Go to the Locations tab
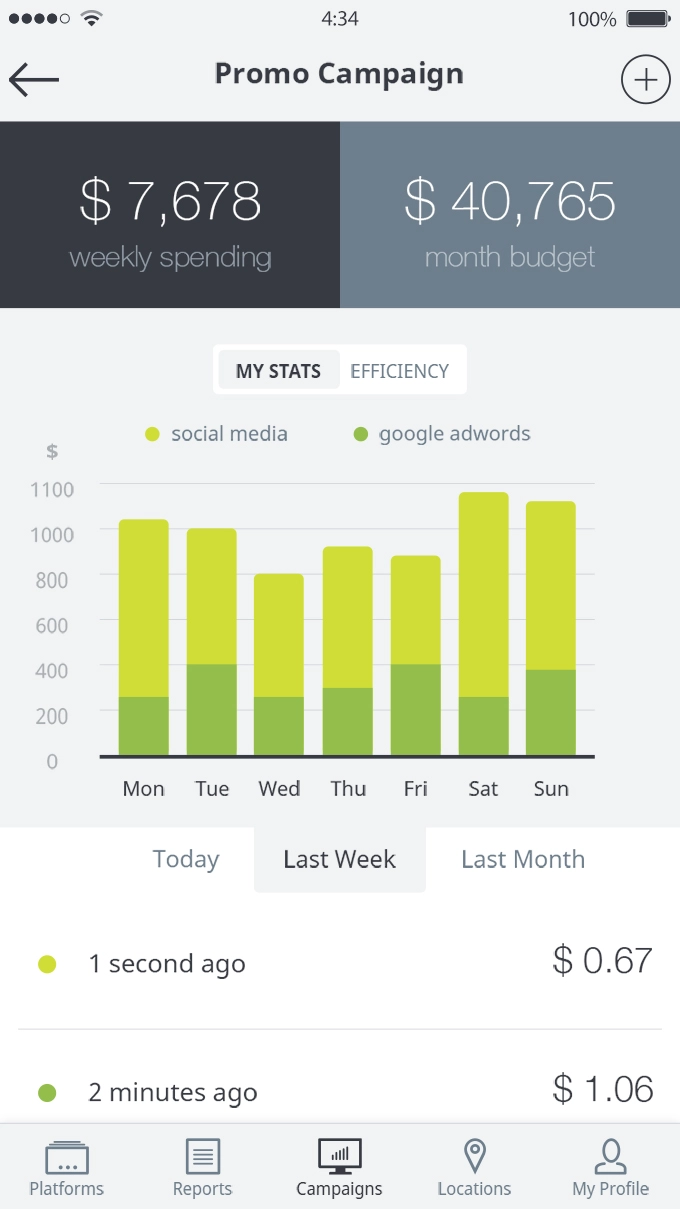The height and width of the screenshot is (1209, 680). click(x=474, y=1168)
